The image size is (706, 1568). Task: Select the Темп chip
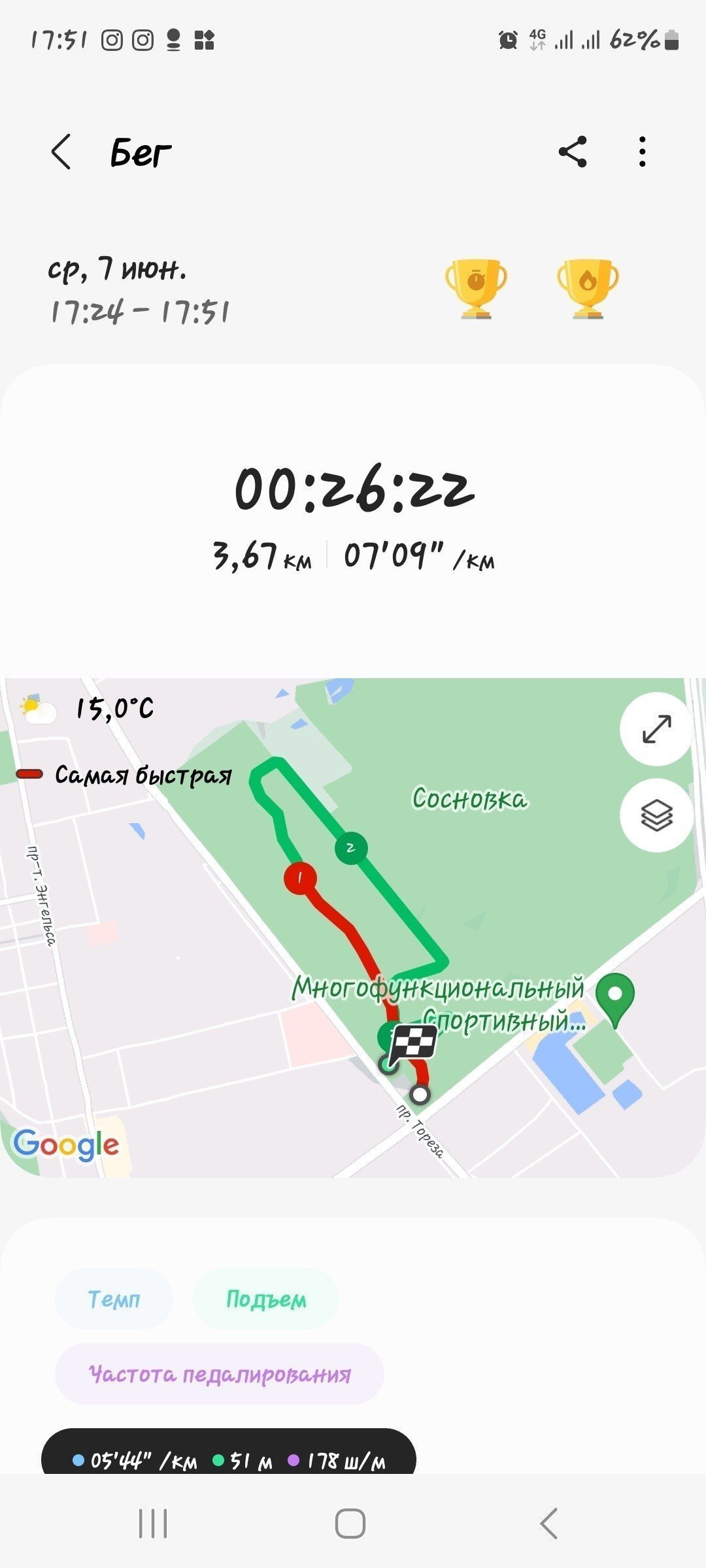pyautogui.click(x=114, y=1299)
